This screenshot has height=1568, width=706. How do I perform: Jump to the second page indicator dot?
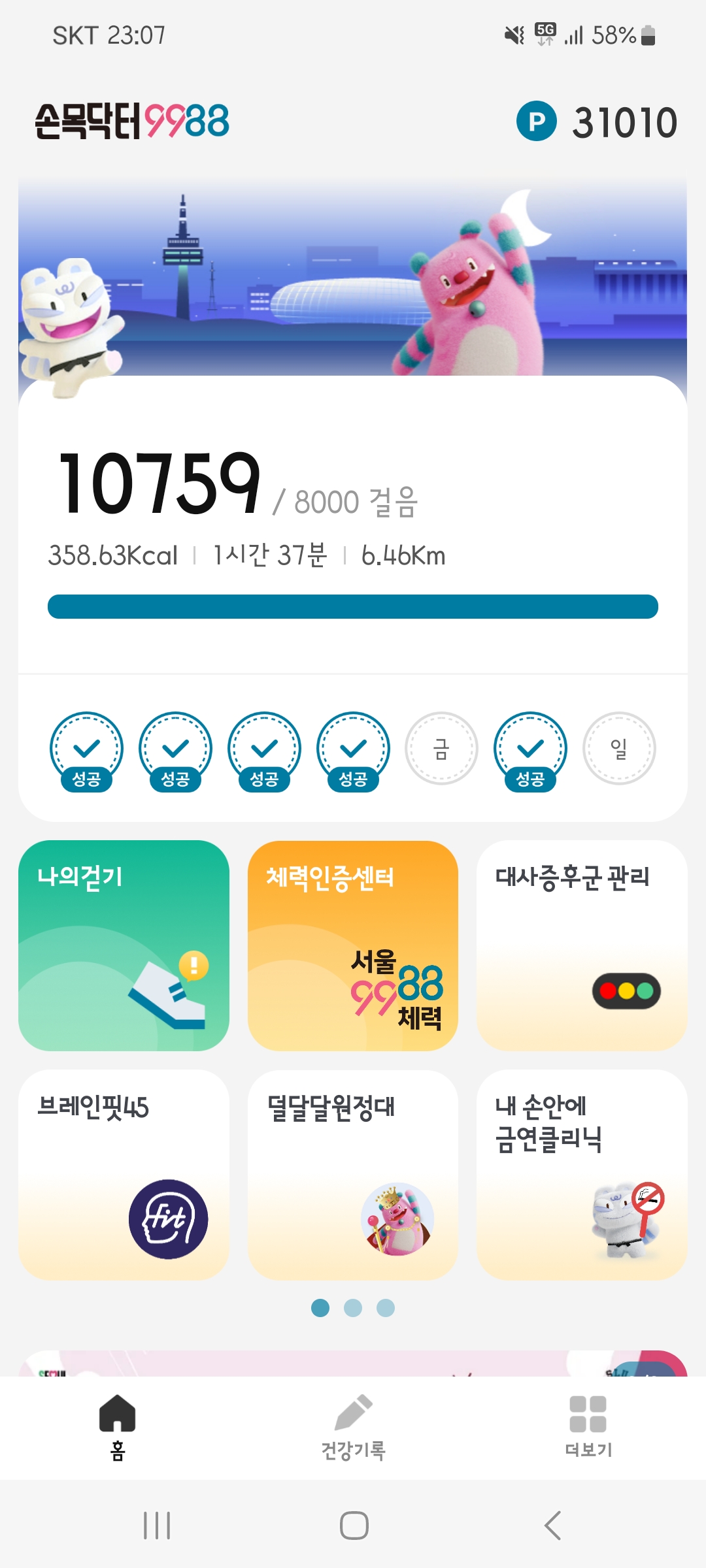[x=353, y=1308]
